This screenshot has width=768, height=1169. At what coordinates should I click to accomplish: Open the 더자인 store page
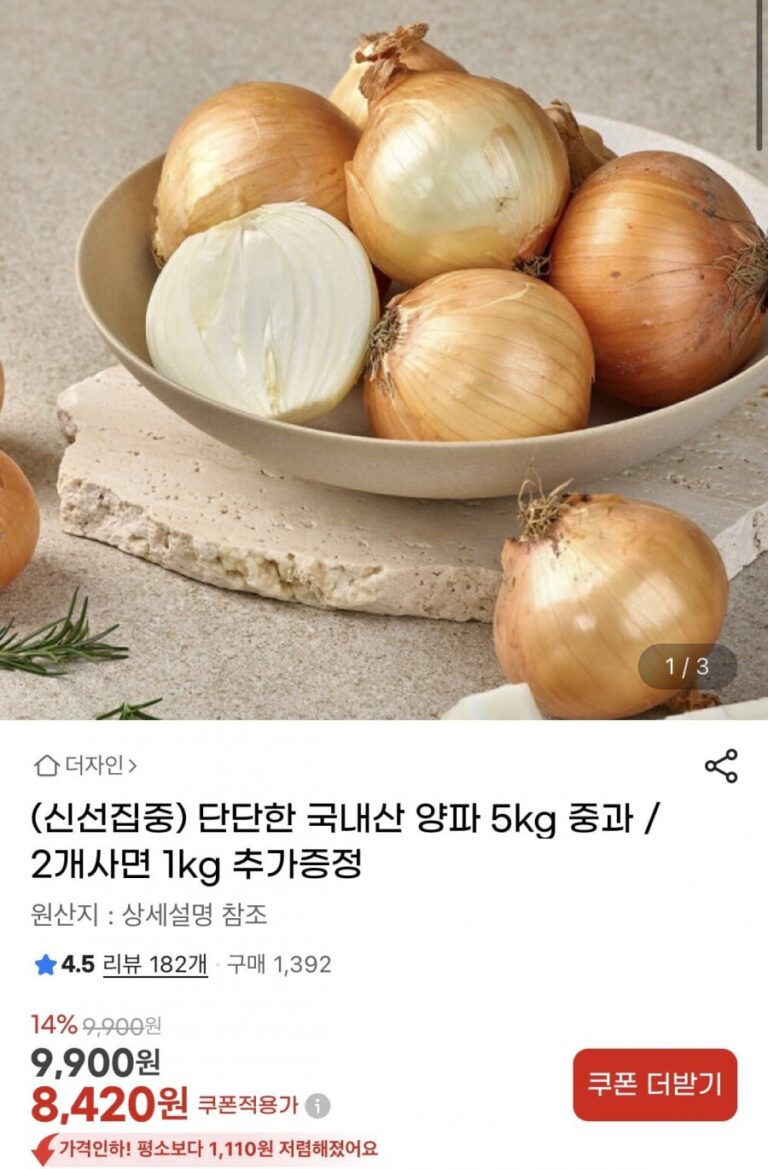86,766
